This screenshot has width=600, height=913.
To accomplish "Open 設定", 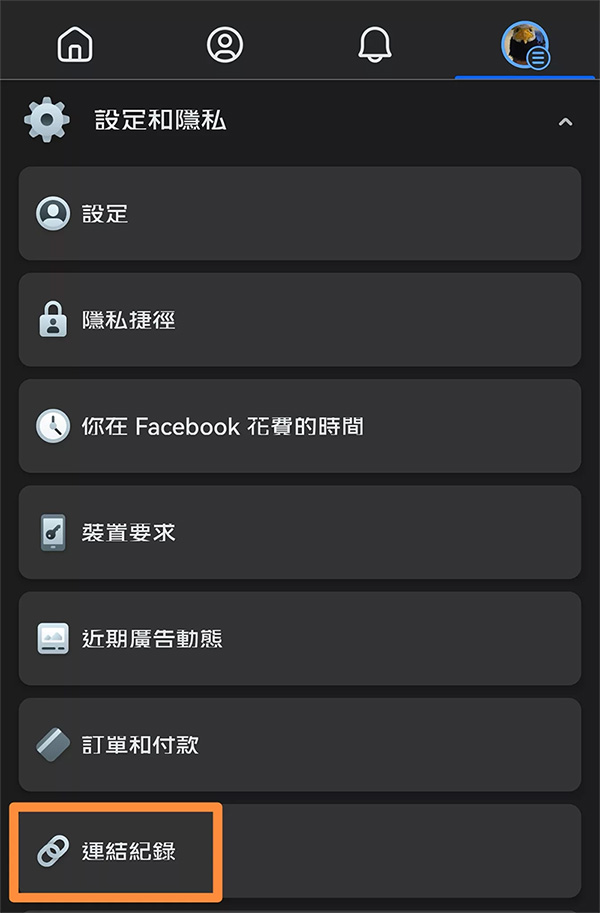I will click(x=300, y=214).
